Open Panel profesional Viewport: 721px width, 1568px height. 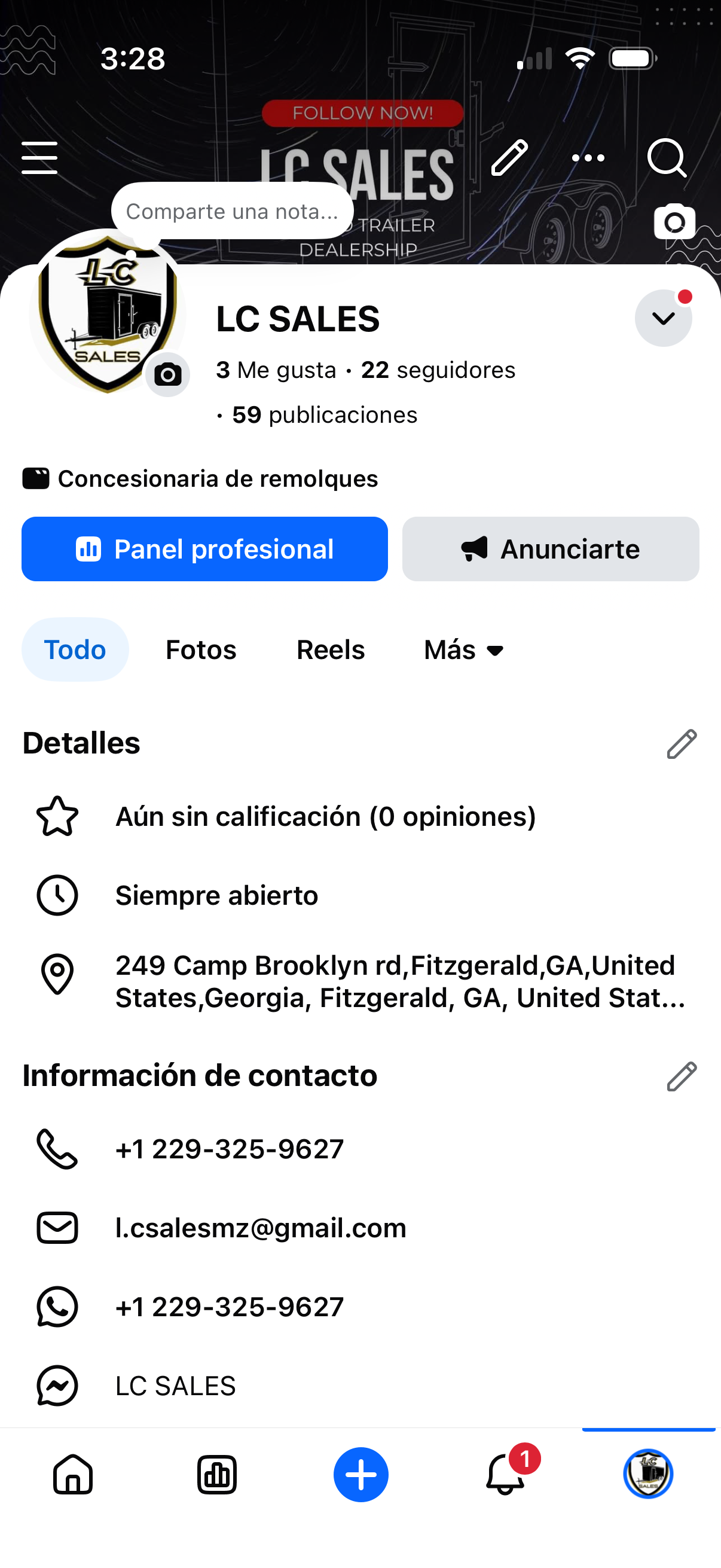(x=204, y=549)
